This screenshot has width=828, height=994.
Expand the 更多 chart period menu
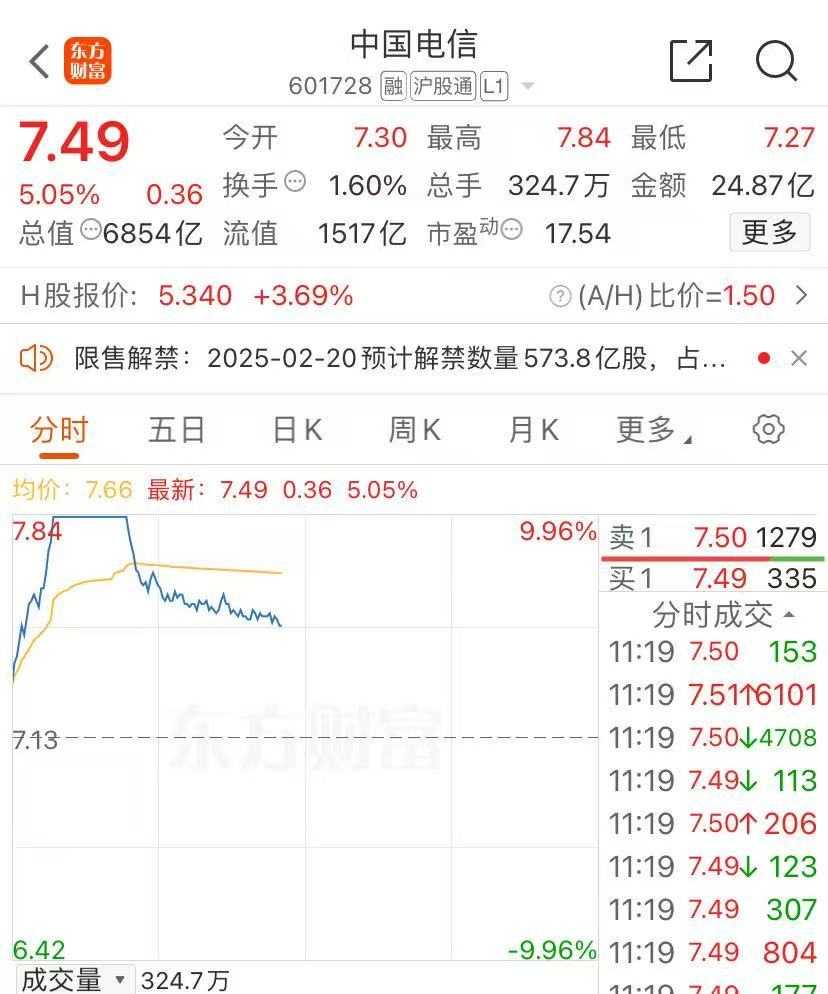click(x=654, y=430)
